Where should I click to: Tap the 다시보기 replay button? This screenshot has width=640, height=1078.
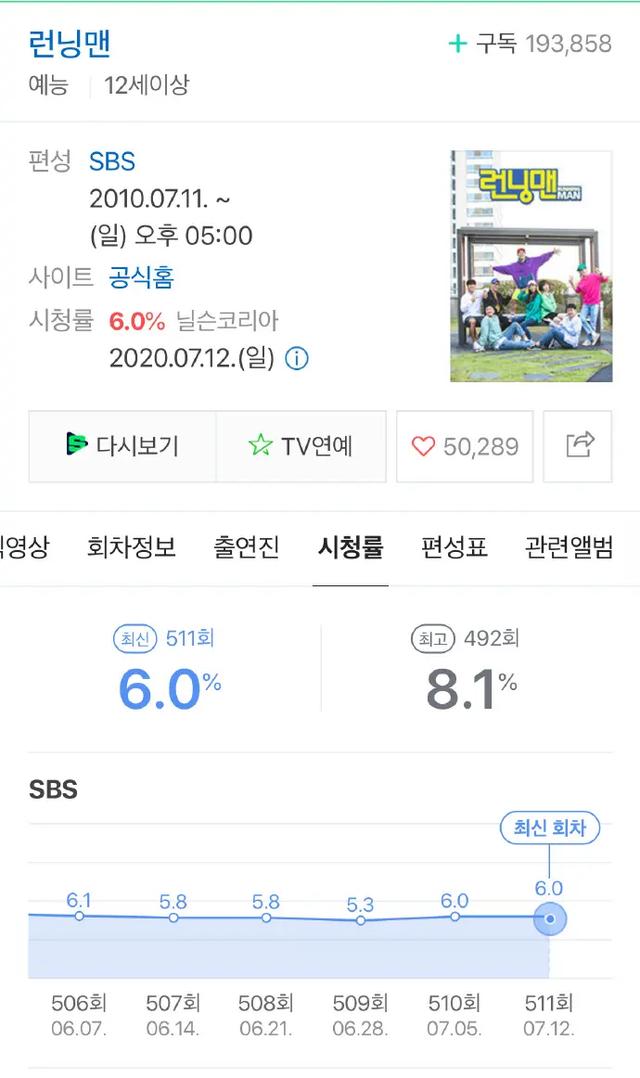coord(122,446)
